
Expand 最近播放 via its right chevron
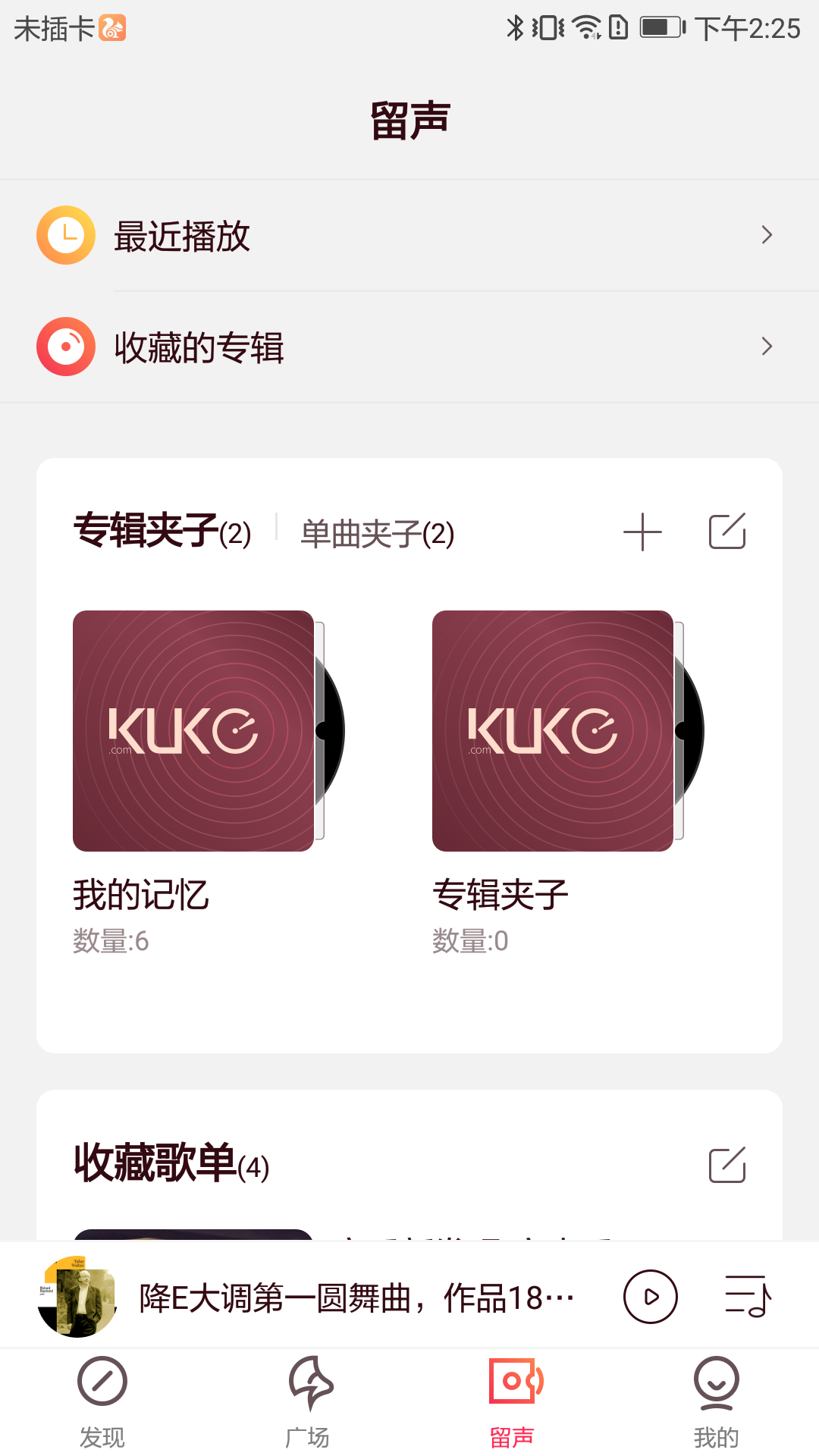pyautogui.click(x=767, y=235)
